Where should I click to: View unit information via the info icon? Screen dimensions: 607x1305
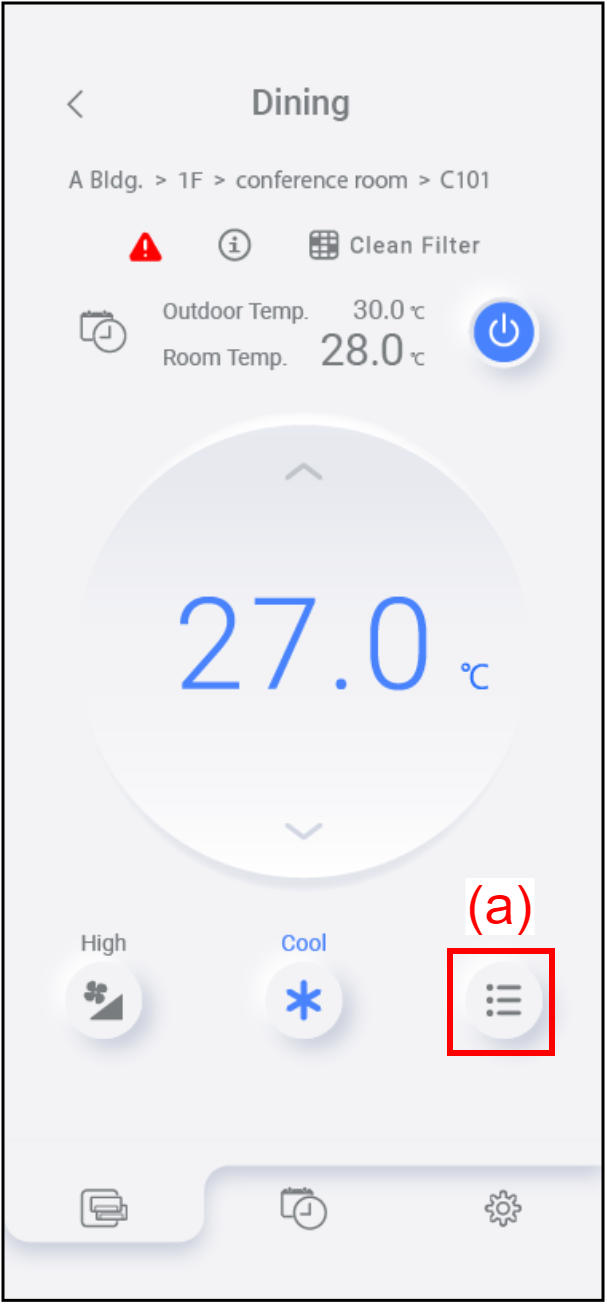(234, 245)
